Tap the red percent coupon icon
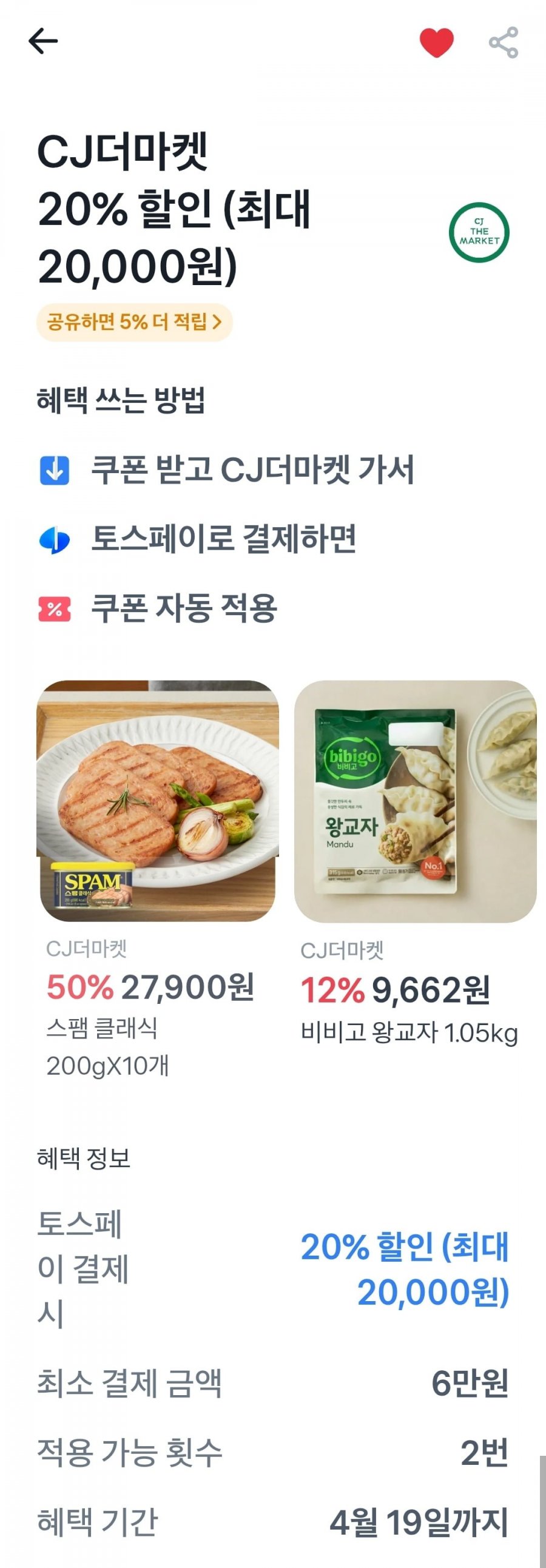The width and height of the screenshot is (546, 1568). click(x=55, y=607)
